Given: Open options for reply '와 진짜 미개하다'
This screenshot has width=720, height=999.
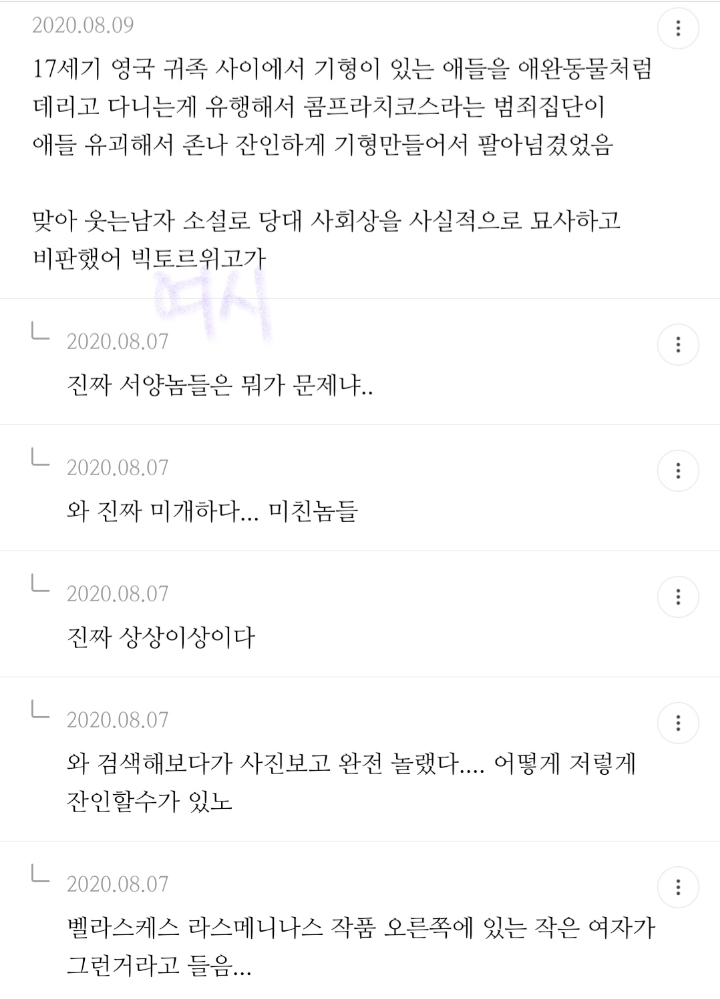Looking at the screenshot, I should pos(679,471).
